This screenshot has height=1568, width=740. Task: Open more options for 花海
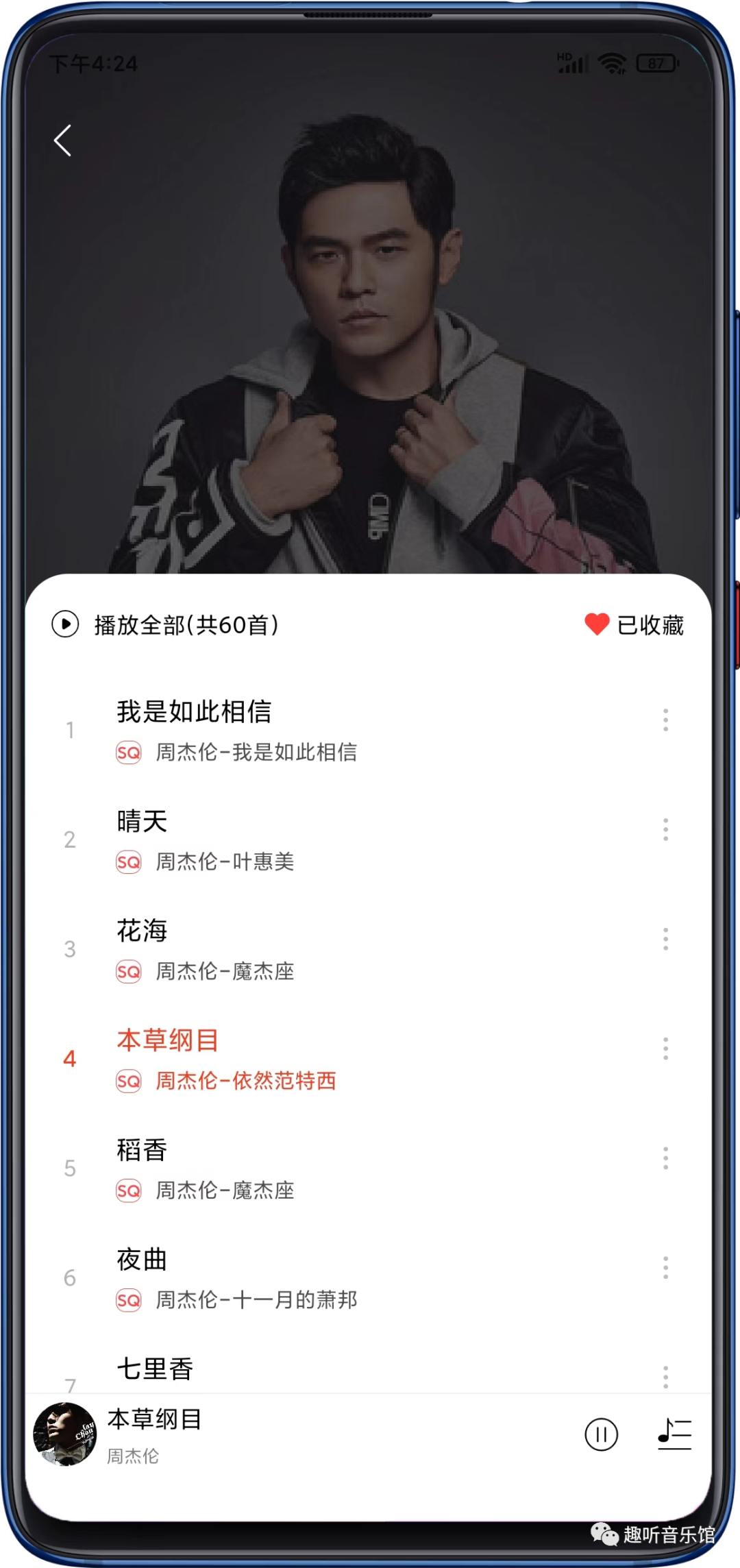point(665,939)
